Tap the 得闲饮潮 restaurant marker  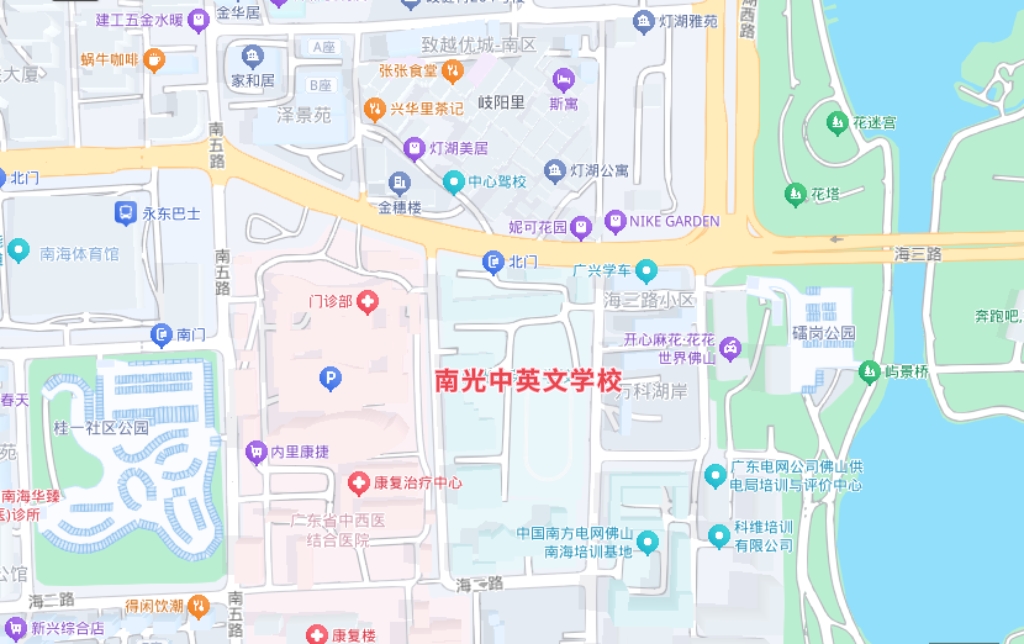199,605
